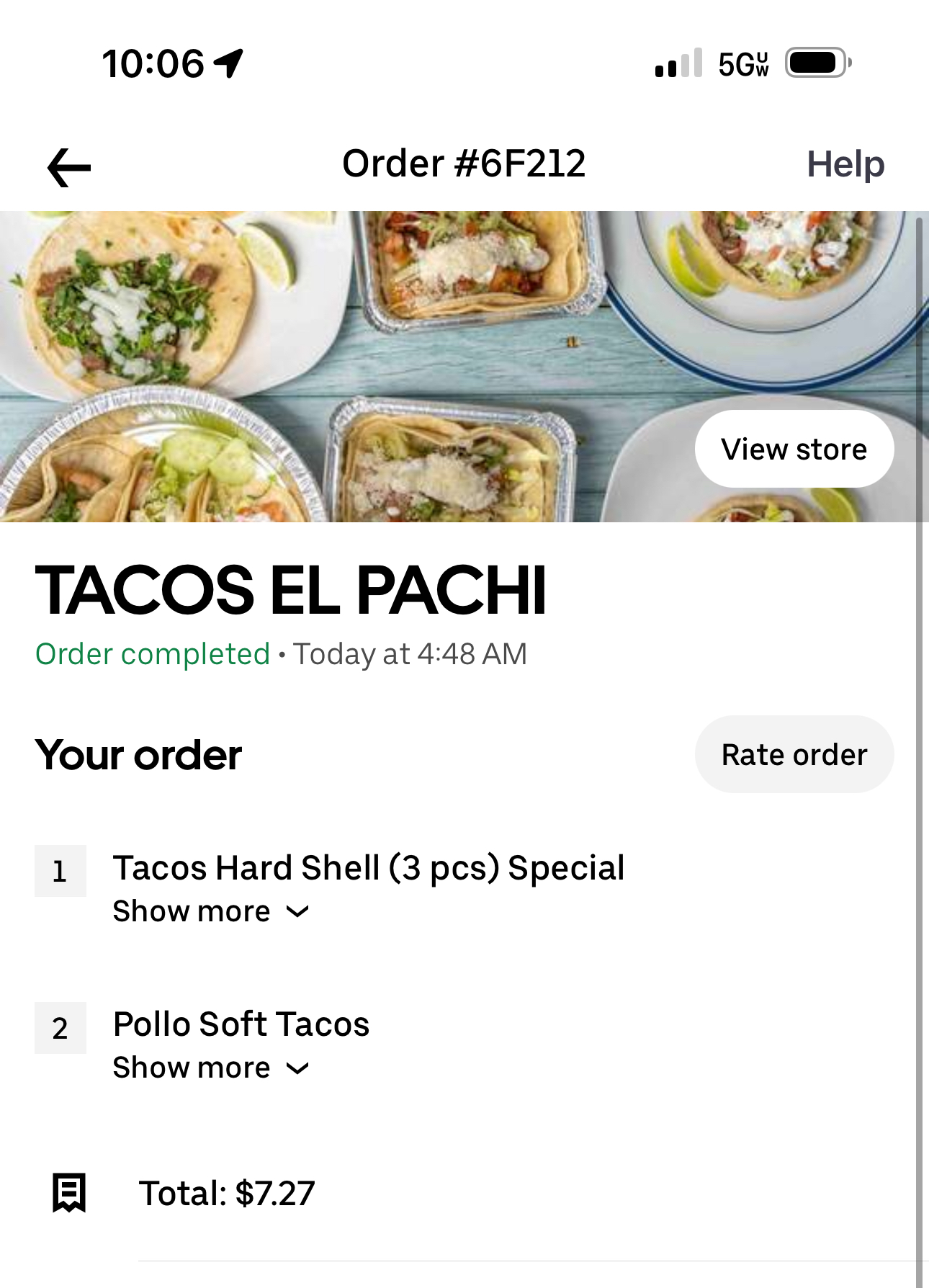
Task: Open the receipt for Total $7.27
Action: tap(226, 1194)
